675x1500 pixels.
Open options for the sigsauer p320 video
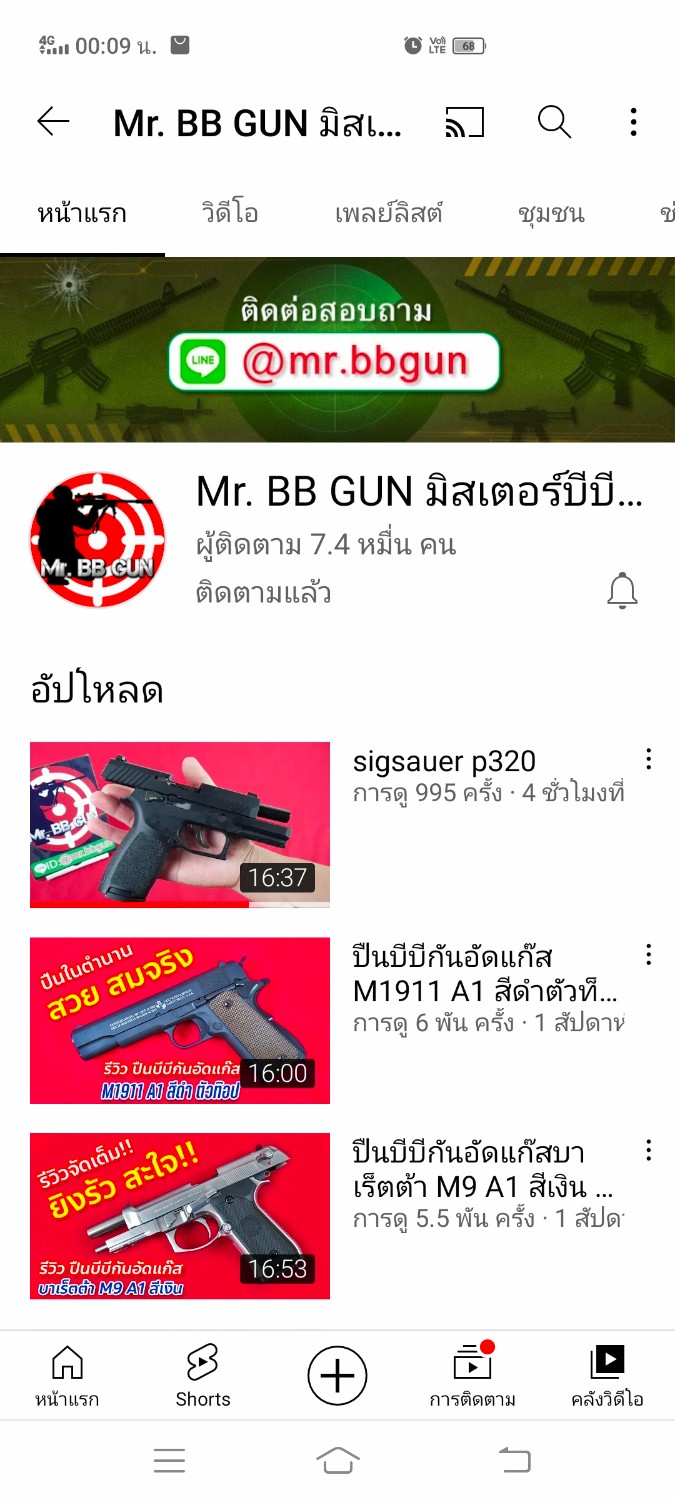(x=648, y=760)
